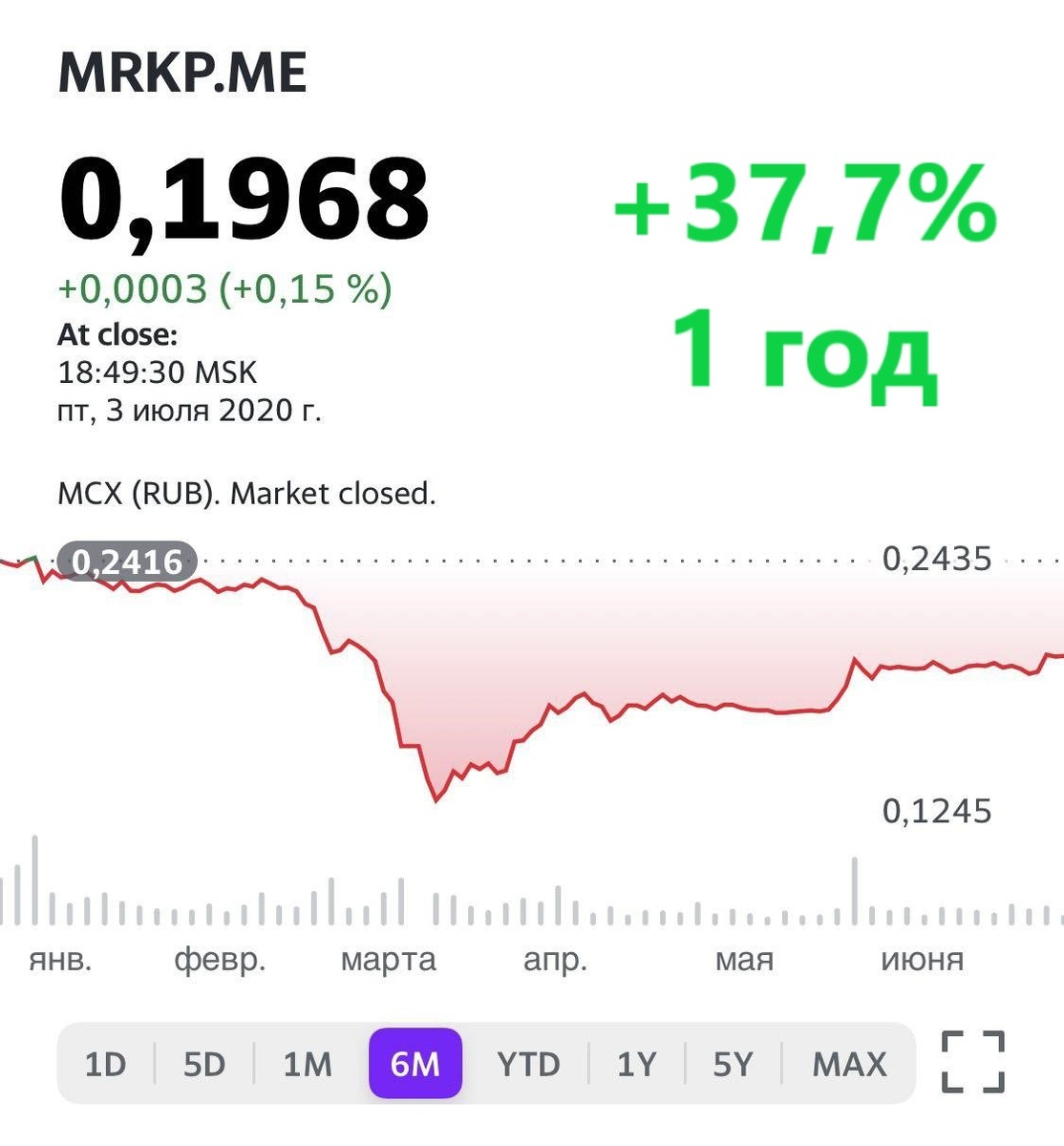Image resolution: width=1064 pixels, height=1146 pixels.
Task: Tap the selected 6M range
Action: 415,1064
